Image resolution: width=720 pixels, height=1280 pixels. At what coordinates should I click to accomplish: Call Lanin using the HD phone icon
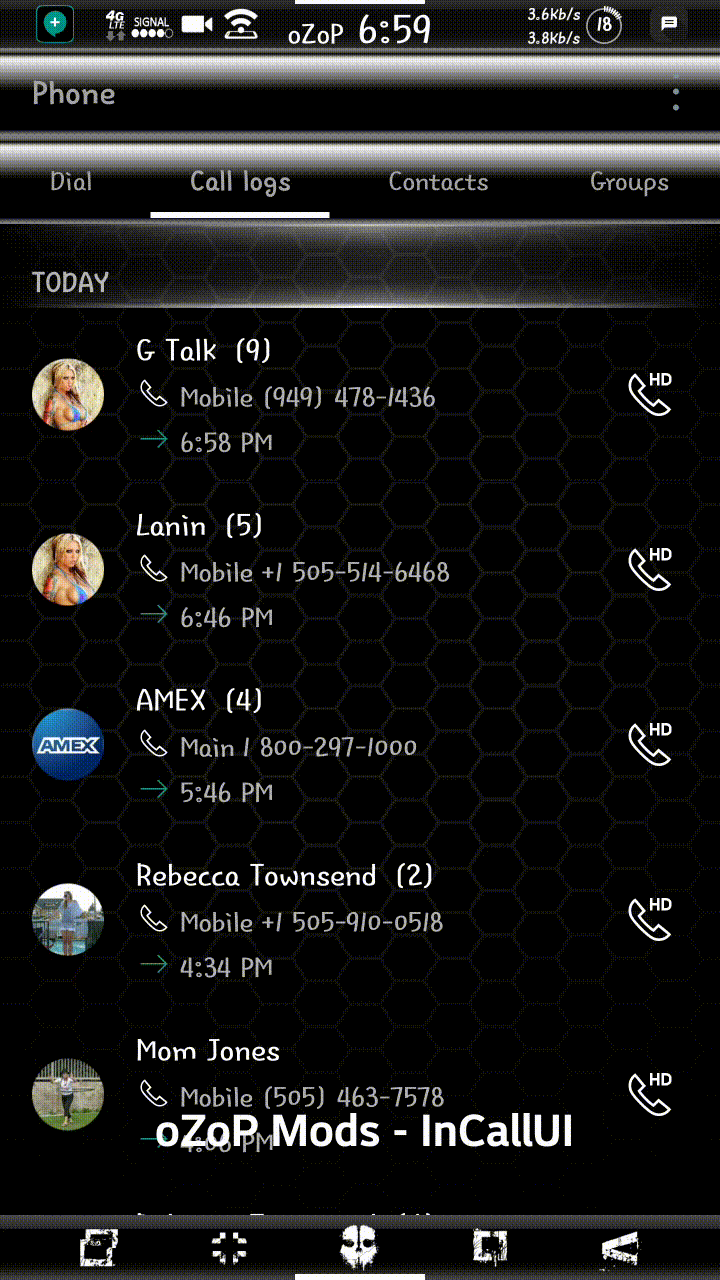pos(649,569)
